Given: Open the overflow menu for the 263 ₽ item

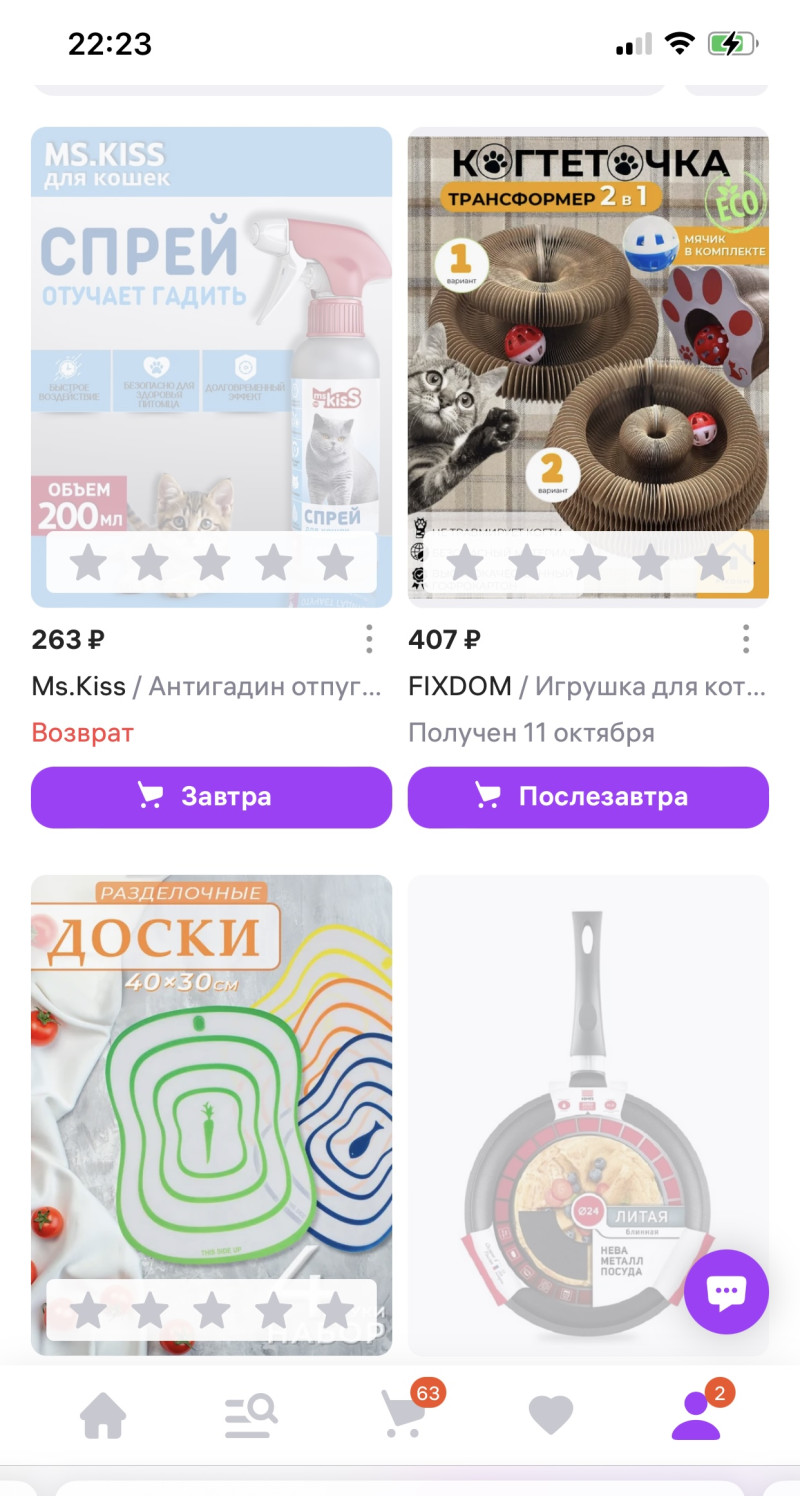Looking at the screenshot, I should tap(369, 639).
